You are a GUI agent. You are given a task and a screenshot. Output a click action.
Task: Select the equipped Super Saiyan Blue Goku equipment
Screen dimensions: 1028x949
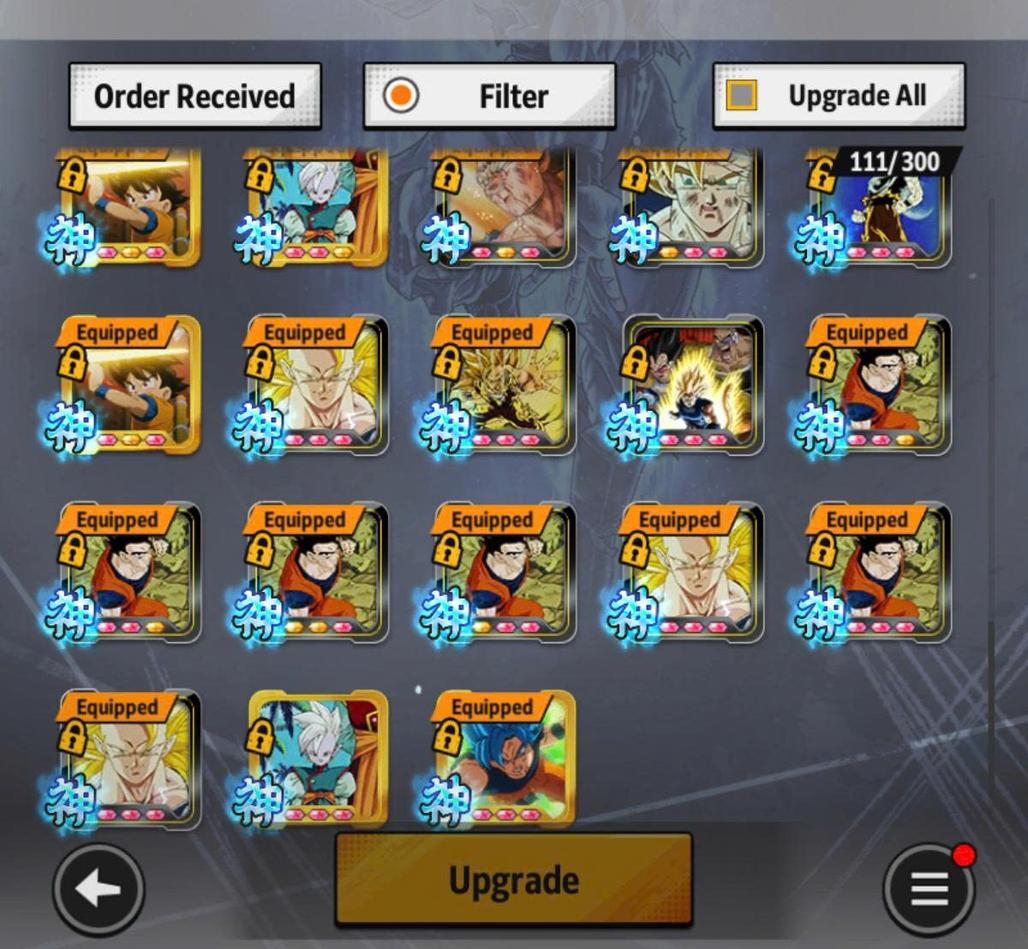coord(504,760)
